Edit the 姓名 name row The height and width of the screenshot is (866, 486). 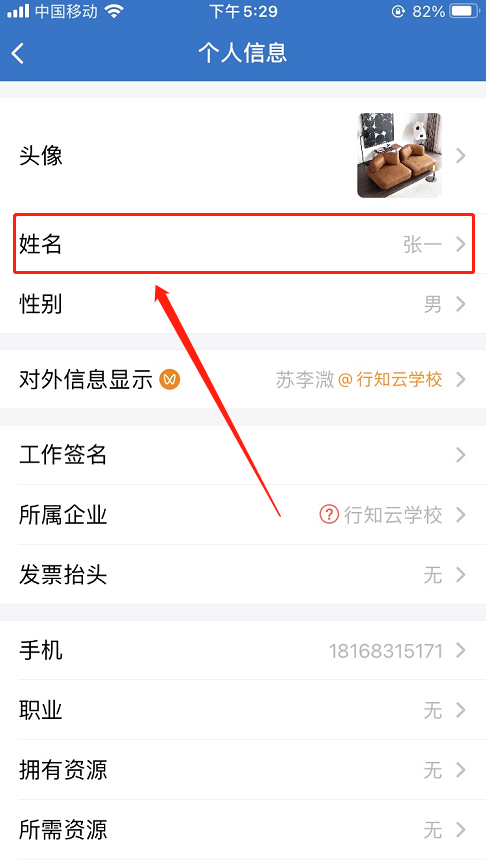tap(243, 244)
